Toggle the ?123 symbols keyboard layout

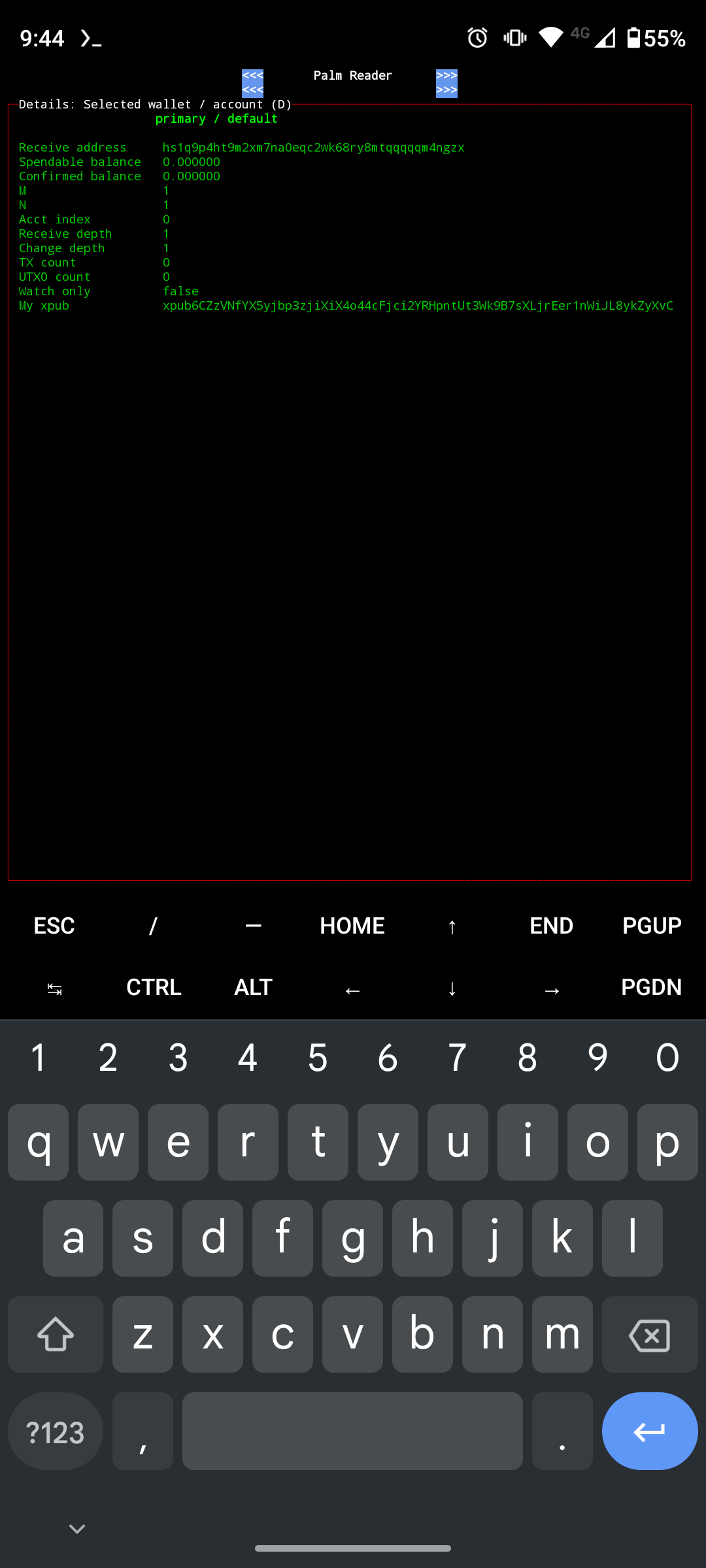tap(55, 1431)
